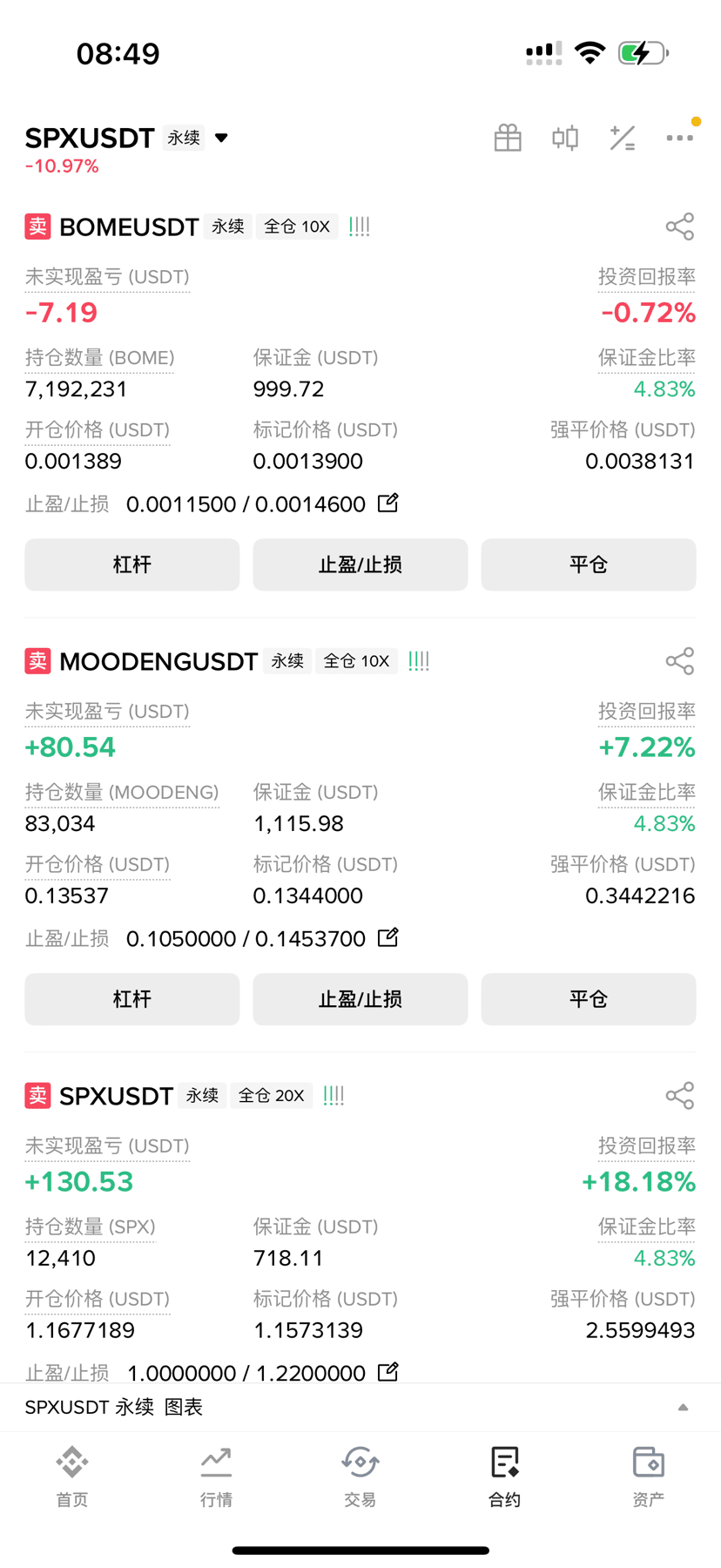
Task: Share the MOODENGUSDT position
Action: 680,661
